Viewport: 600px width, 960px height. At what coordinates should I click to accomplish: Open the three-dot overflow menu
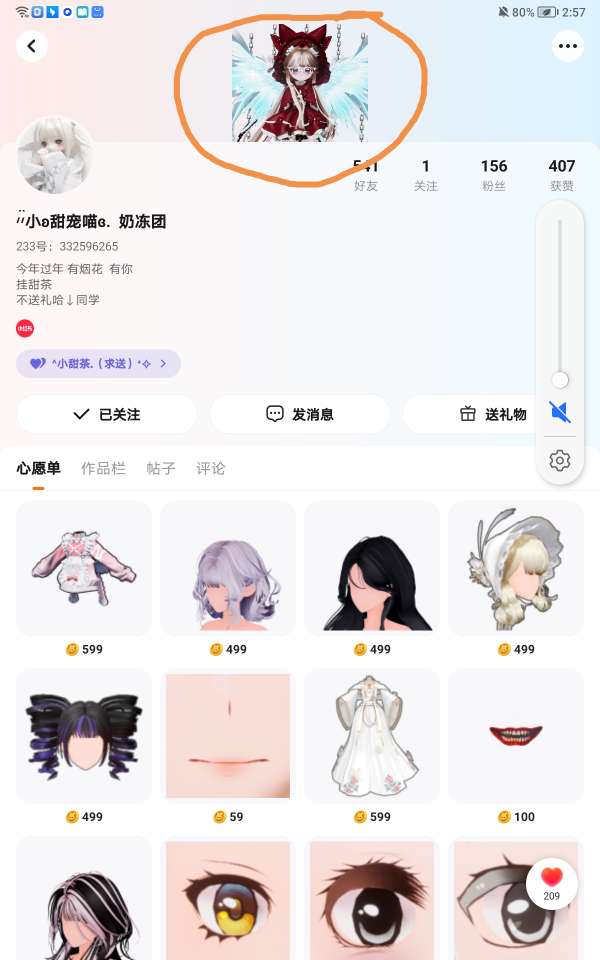pos(568,45)
